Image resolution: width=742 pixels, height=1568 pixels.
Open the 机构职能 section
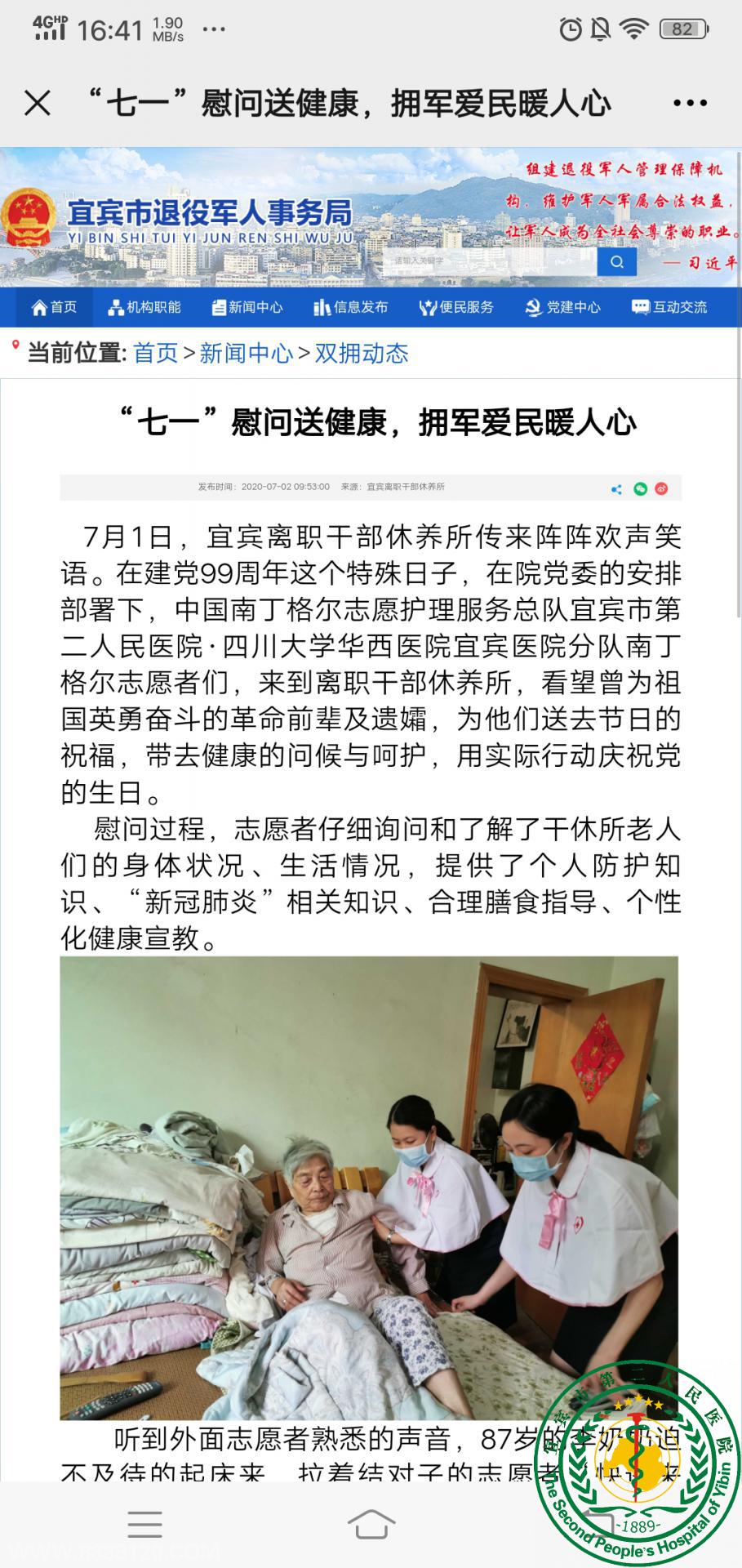(144, 307)
